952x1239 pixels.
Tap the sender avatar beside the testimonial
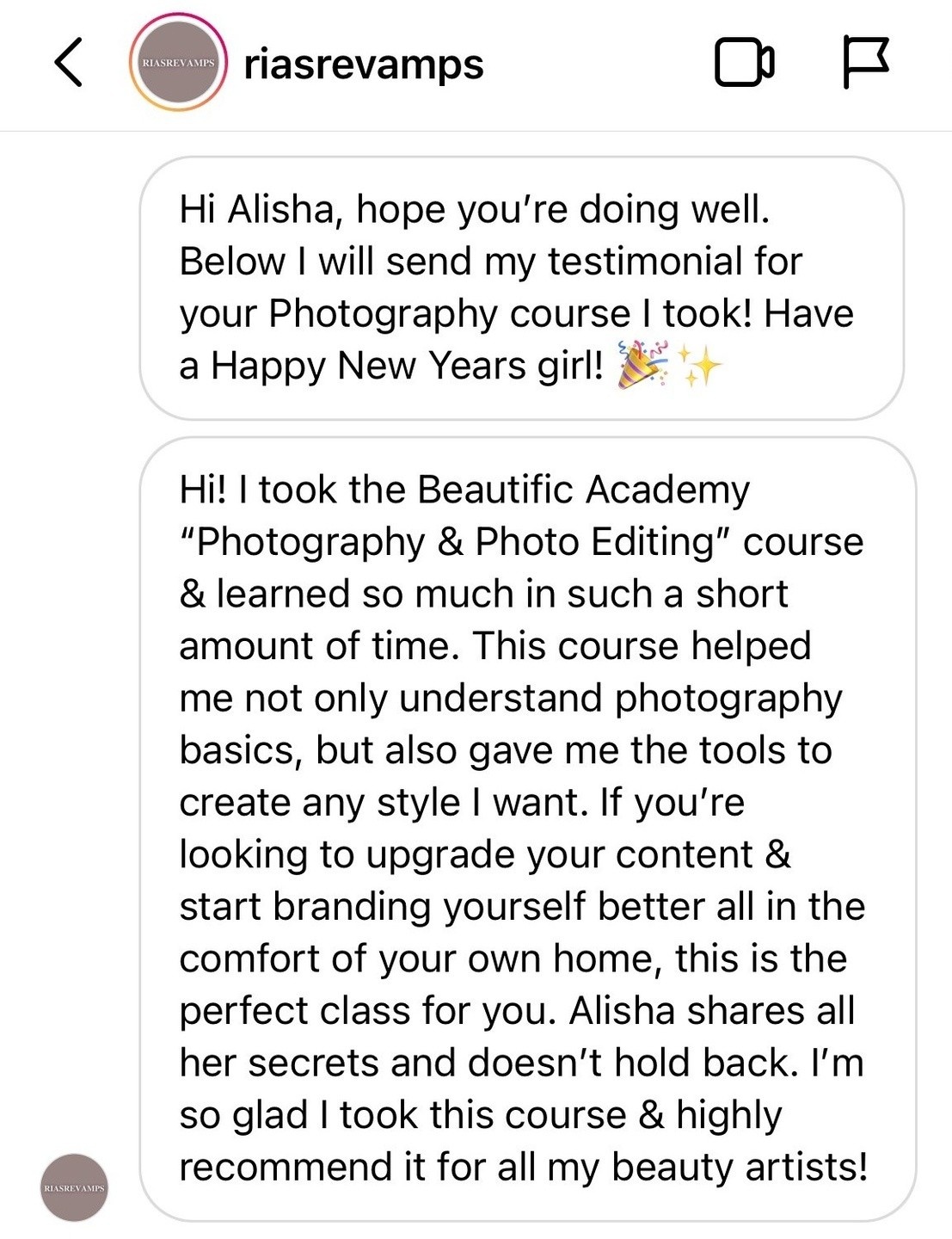point(74,1187)
